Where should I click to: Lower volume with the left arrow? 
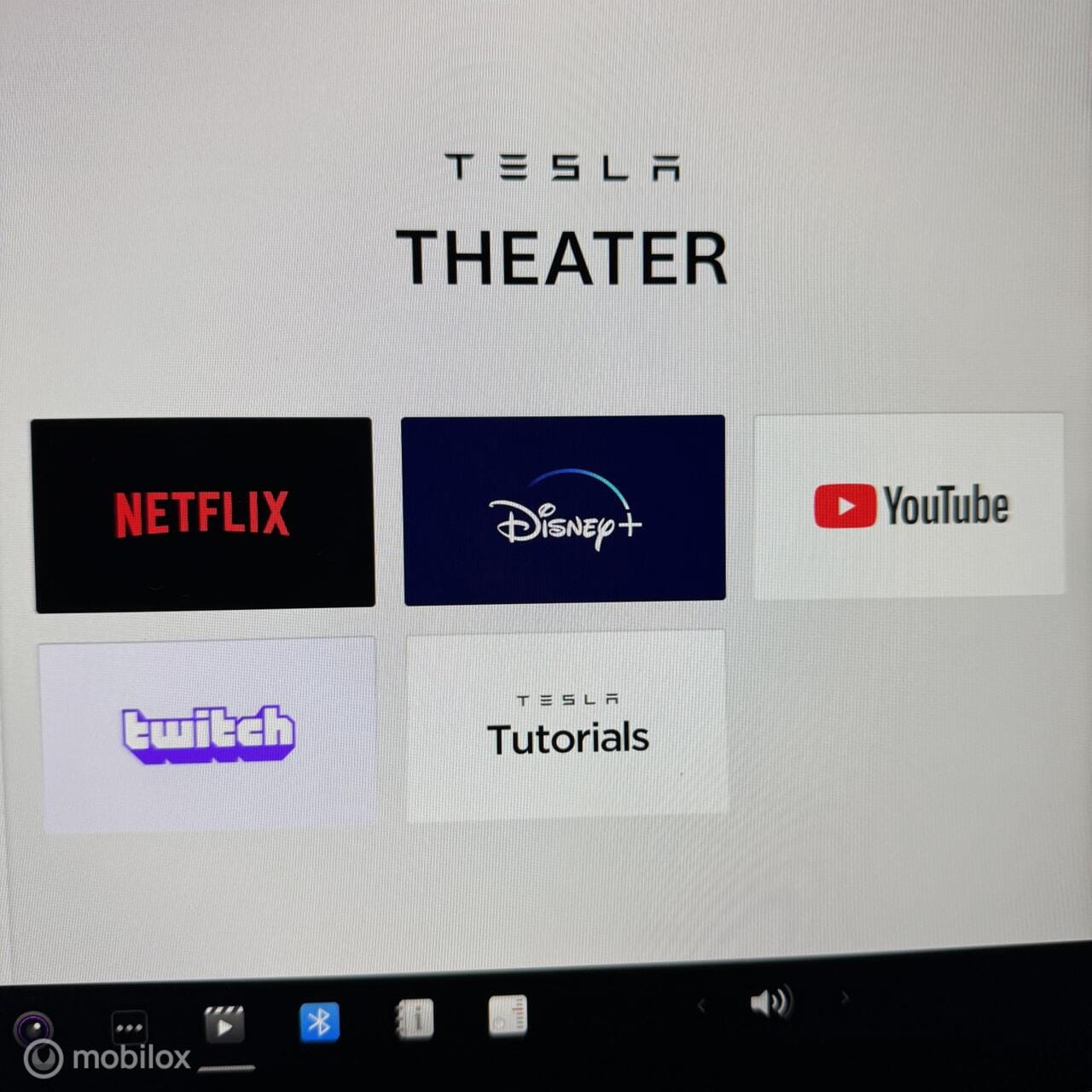tap(701, 1006)
